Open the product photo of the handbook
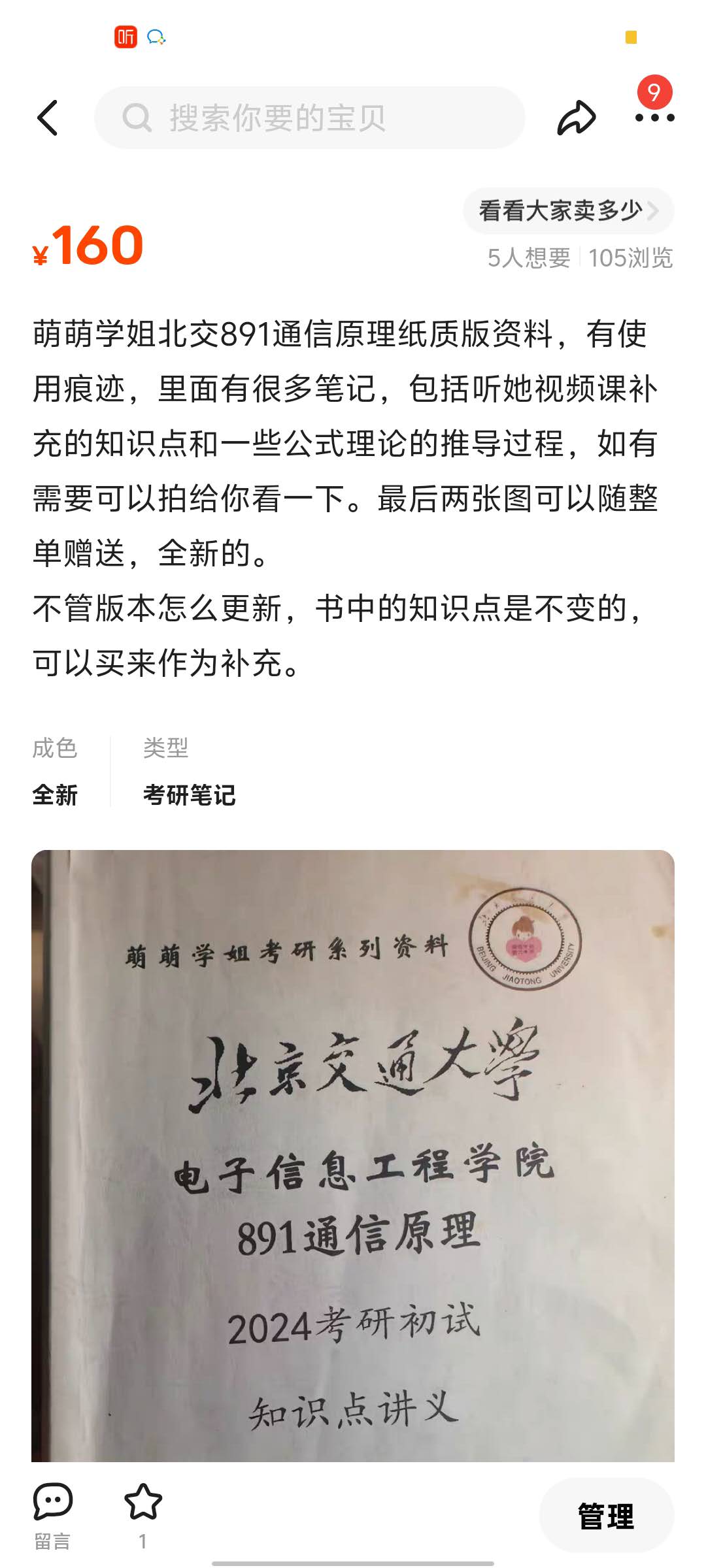Screen dimensions: 706x1568 353,1156
